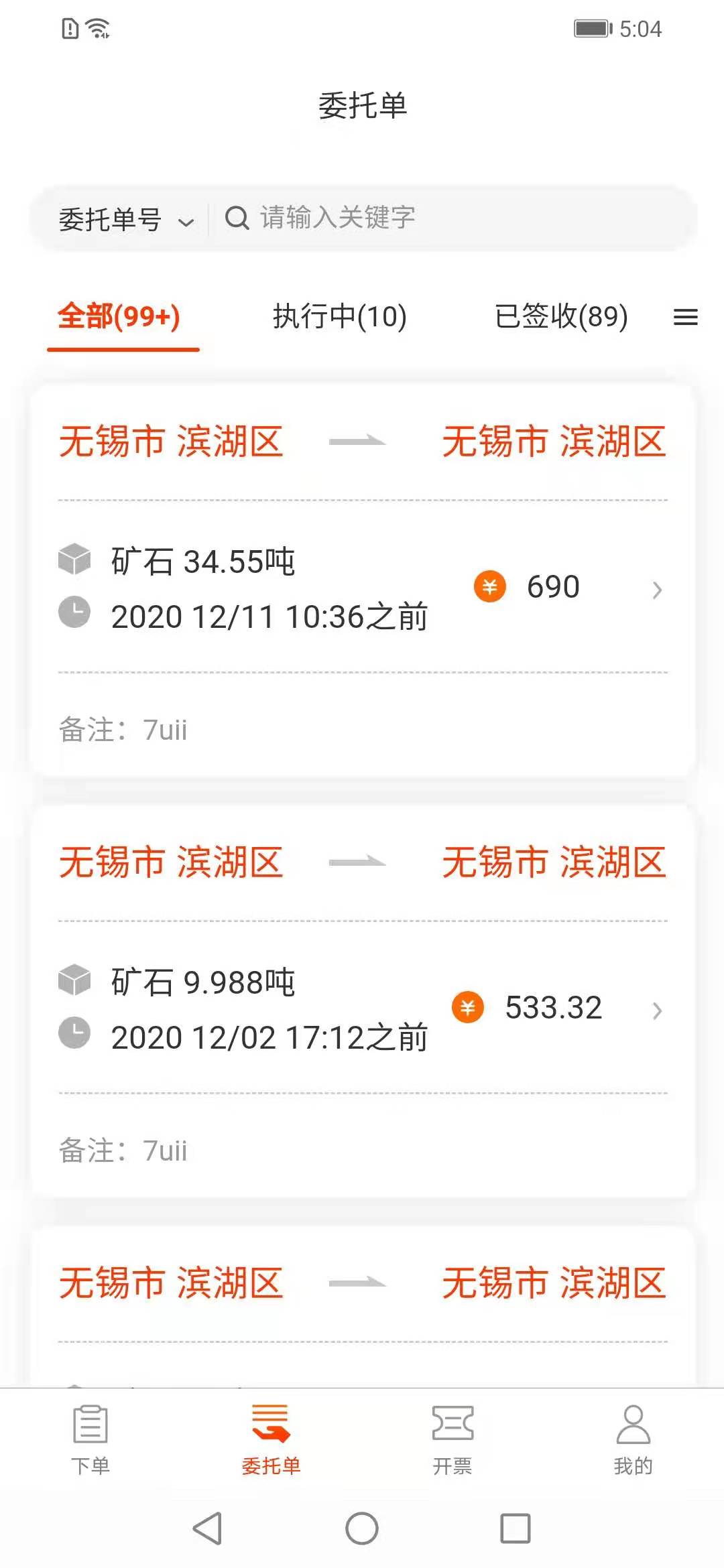The image size is (724, 1568).
Task: Tap the system back button
Action: 207,1528
